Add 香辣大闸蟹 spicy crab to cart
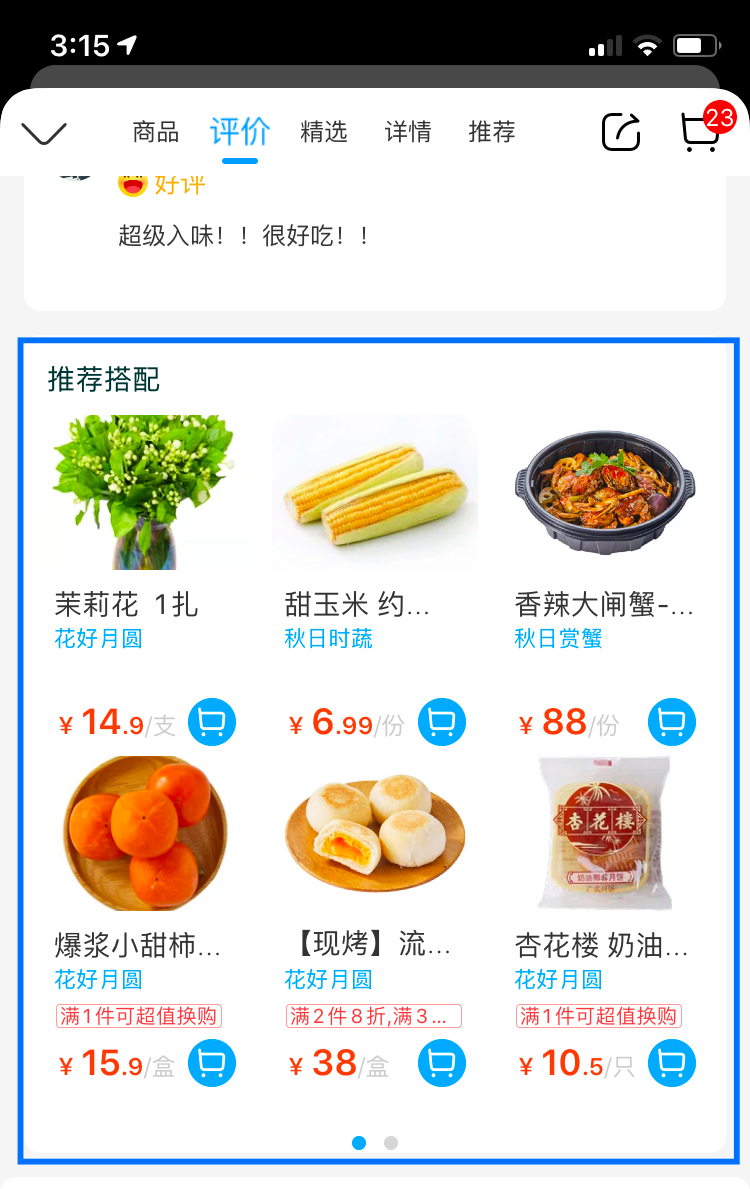The width and height of the screenshot is (750, 1189). click(671, 722)
